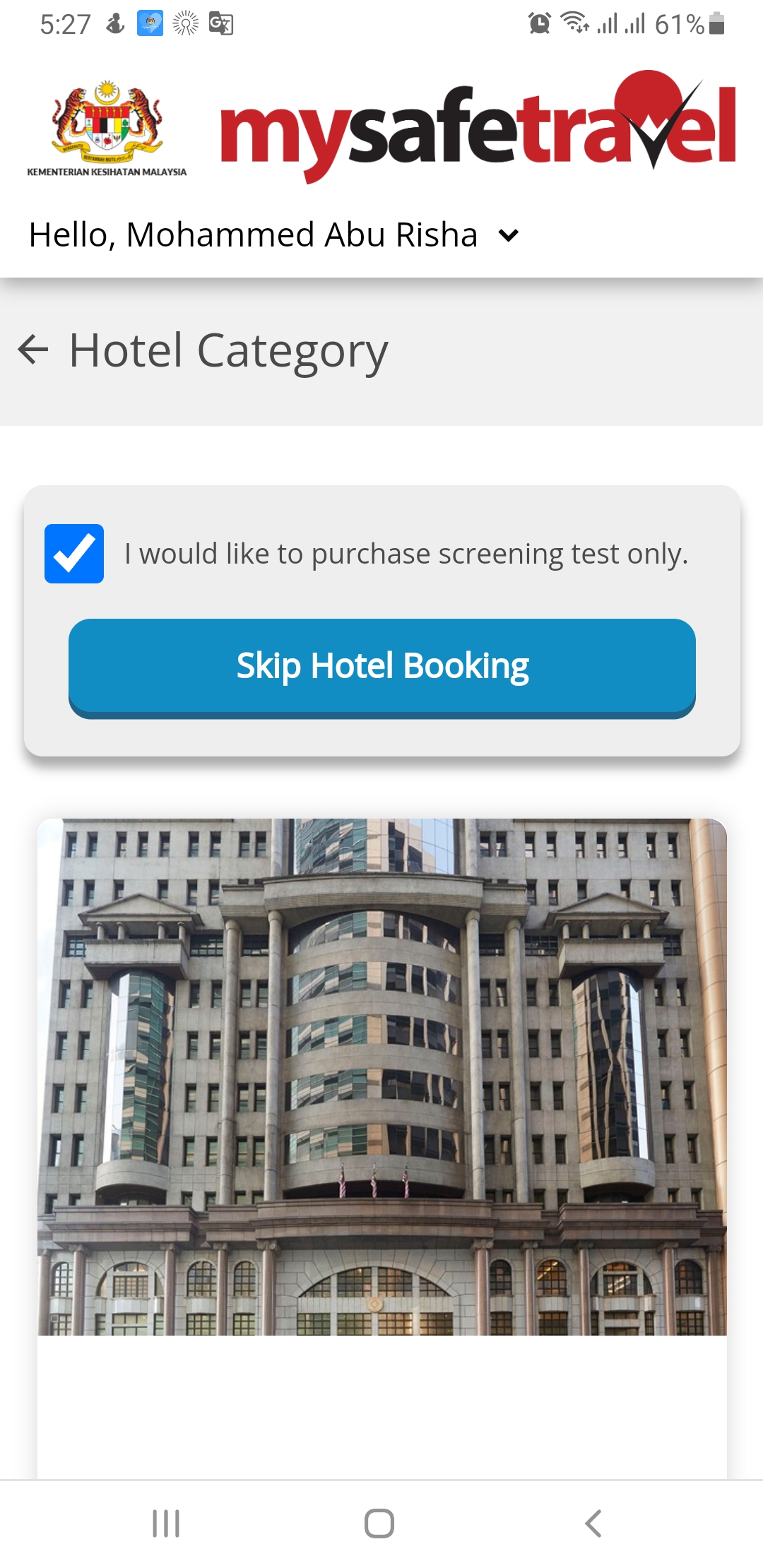
Task: Expand the Mohammed Abu Risha account dropdown
Action: click(508, 235)
